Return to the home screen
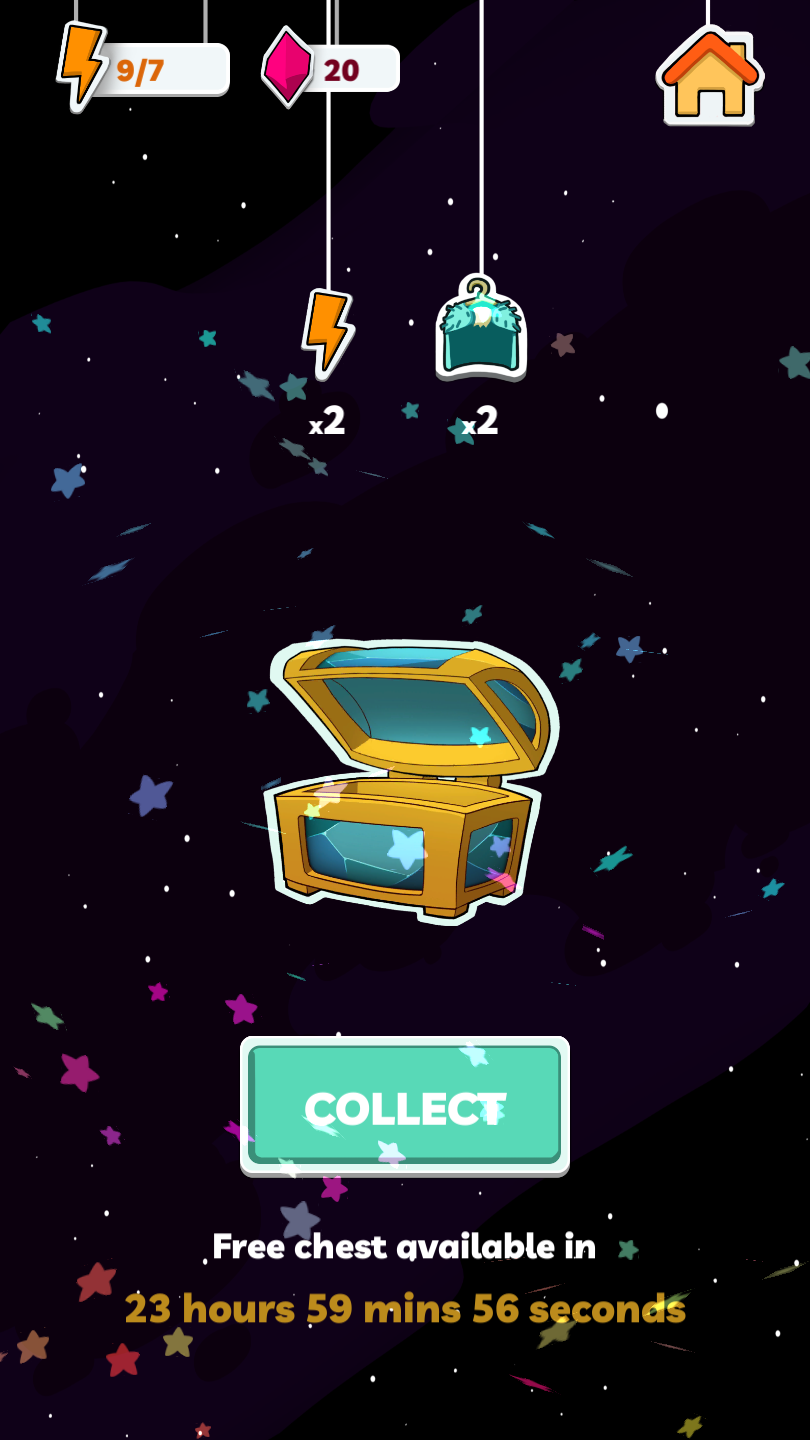This screenshot has height=1440, width=810. tap(709, 78)
